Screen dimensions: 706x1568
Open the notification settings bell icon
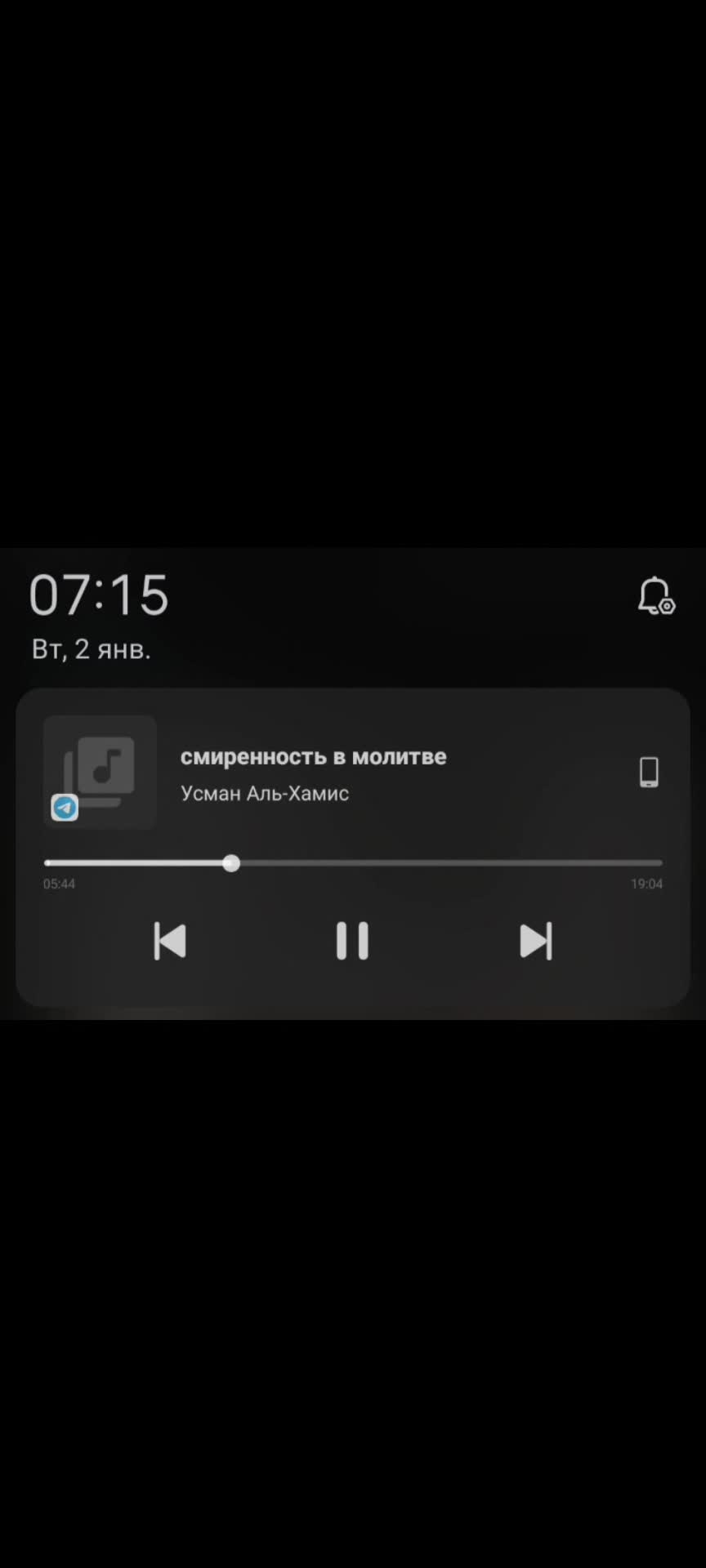(656, 595)
